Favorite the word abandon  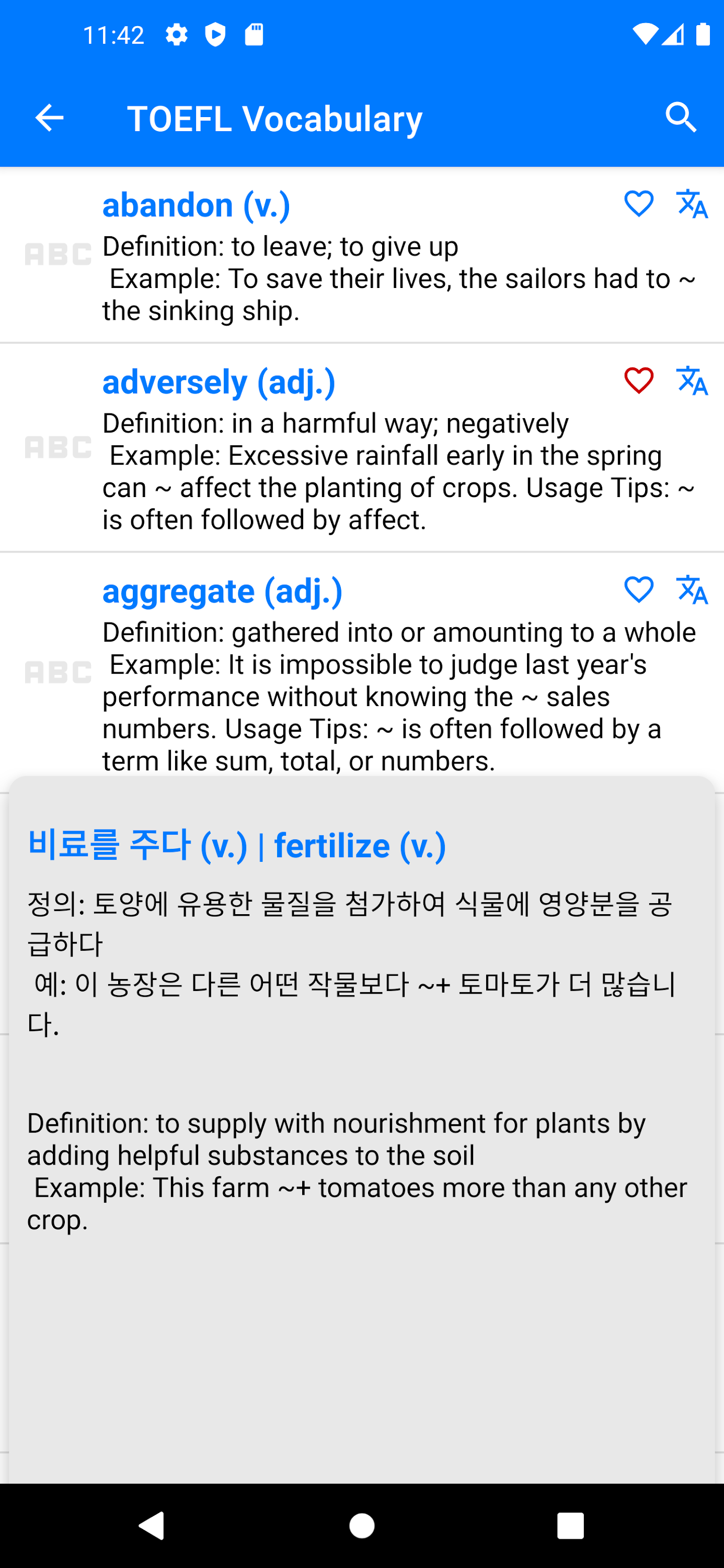click(639, 204)
